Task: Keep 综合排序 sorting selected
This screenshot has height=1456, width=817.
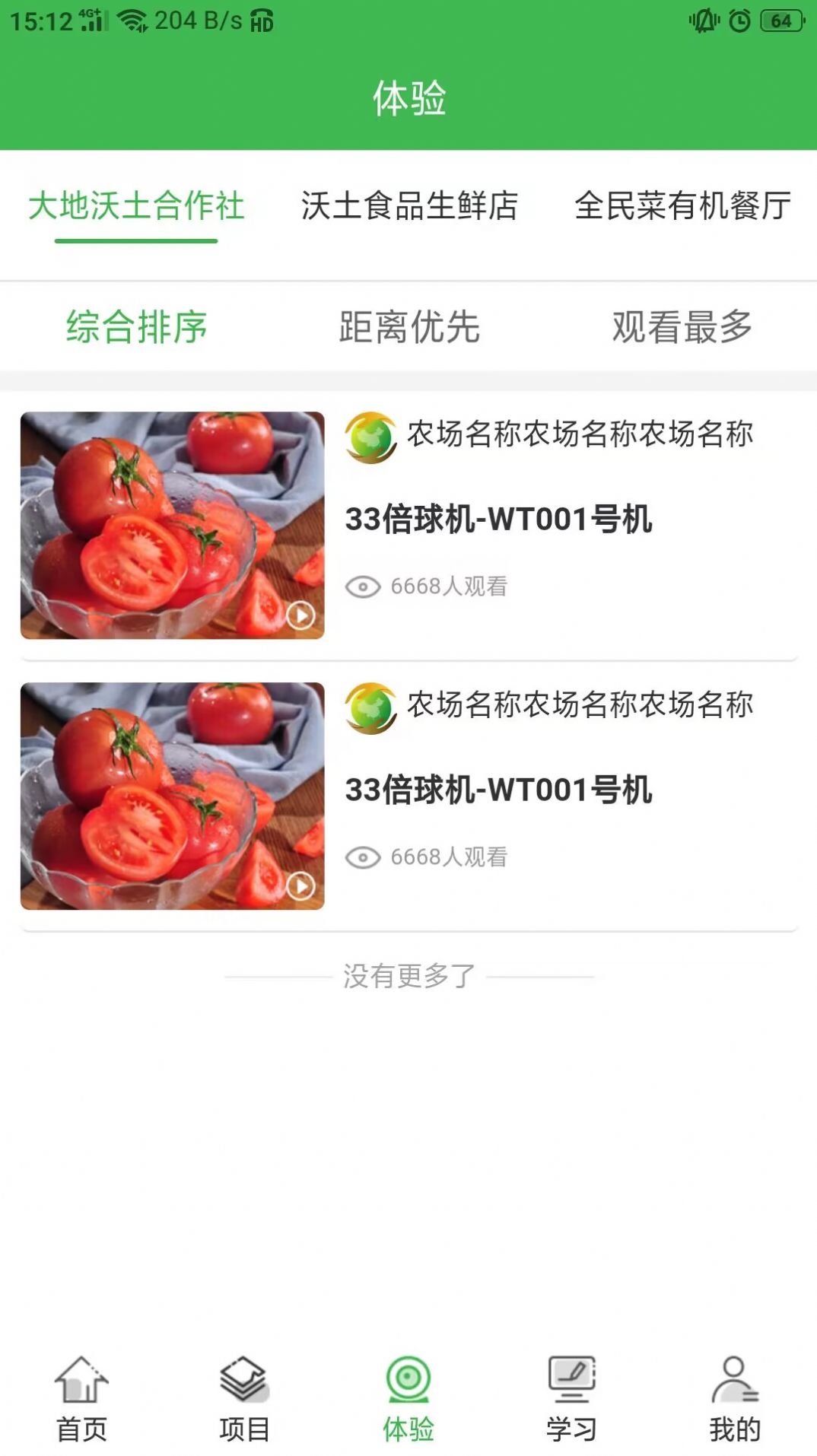Action: pyautogui.click(x=136, y=328)
